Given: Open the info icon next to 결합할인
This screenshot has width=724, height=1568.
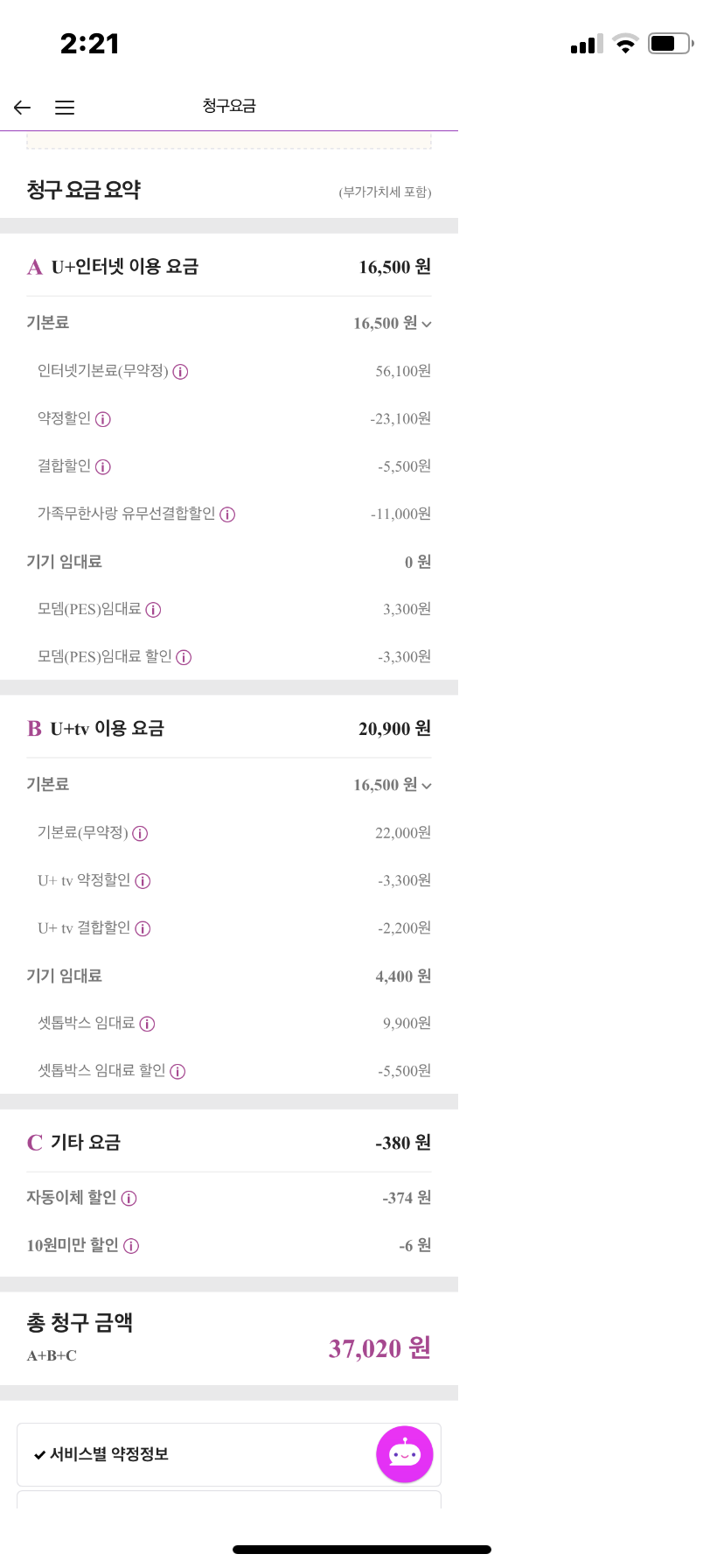Looking at the screenshot, I should click(103, 467).
